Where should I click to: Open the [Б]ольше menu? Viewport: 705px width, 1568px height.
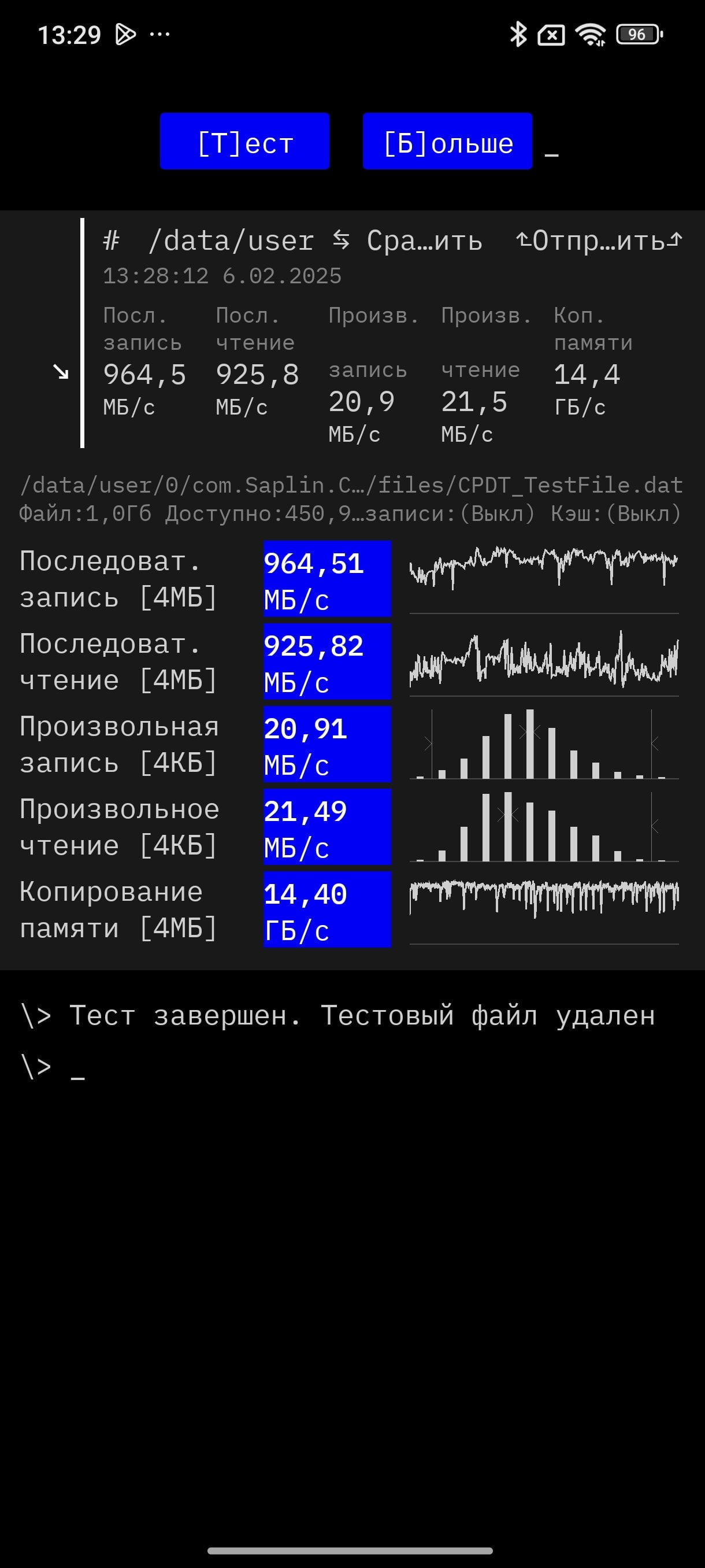447,141
